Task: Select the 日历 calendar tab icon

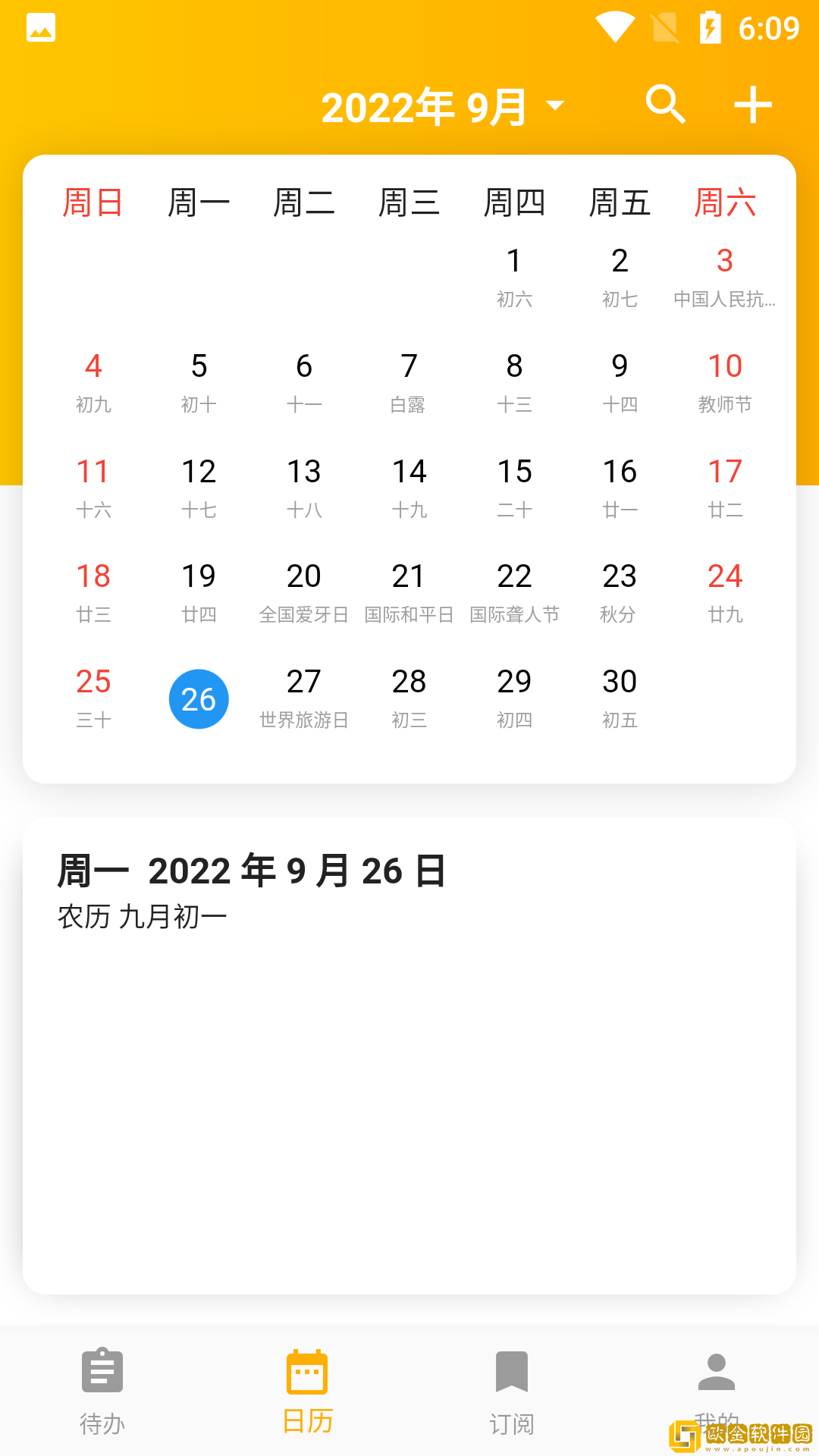Action: (307, 1373)
